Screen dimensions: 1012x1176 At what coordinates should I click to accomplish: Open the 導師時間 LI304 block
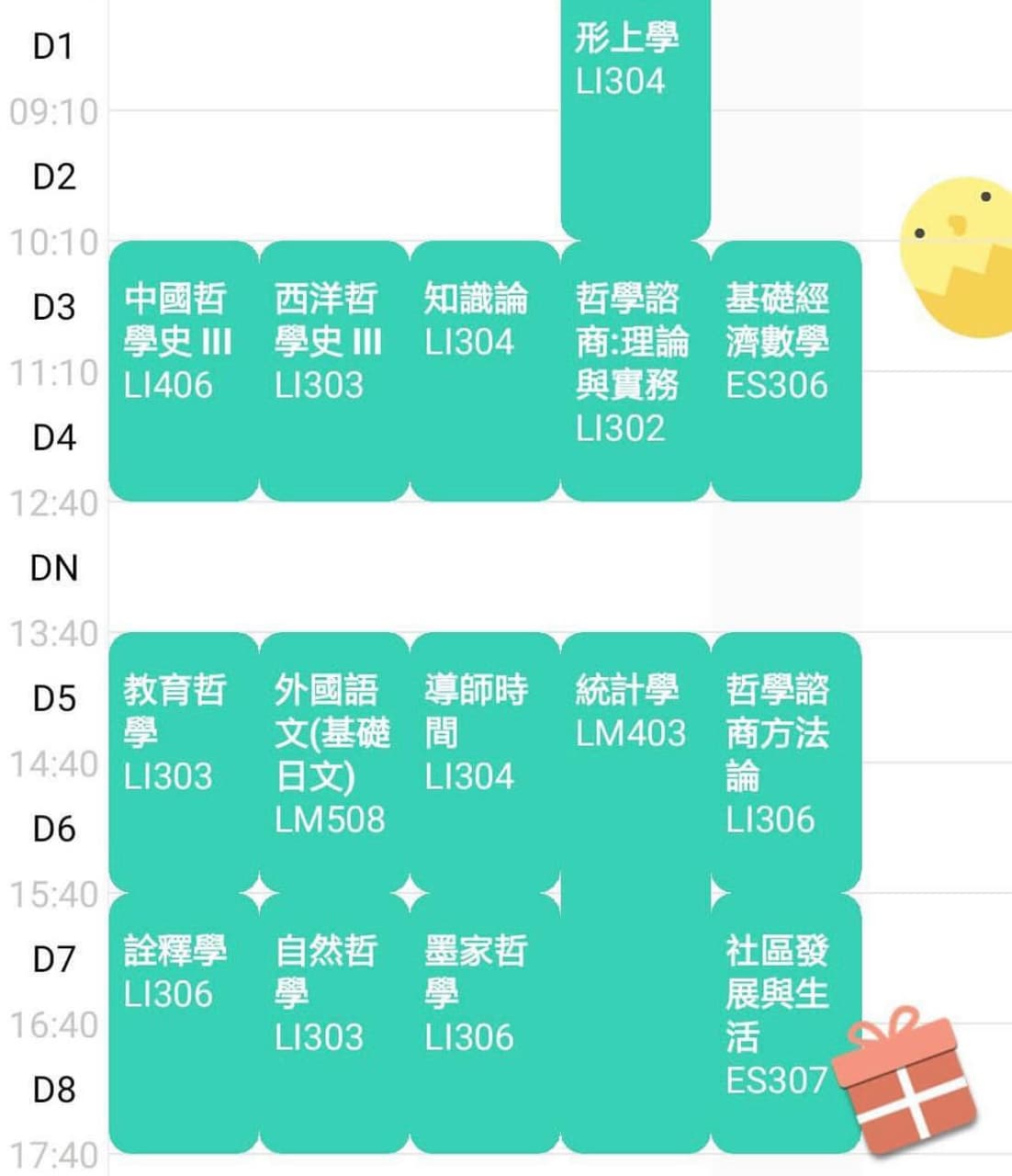[484, 761]
